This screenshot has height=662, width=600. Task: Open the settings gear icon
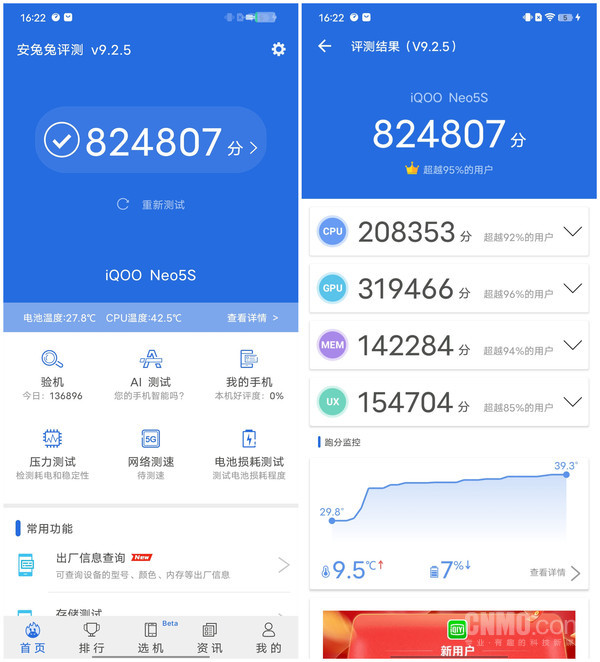point(278,49)
